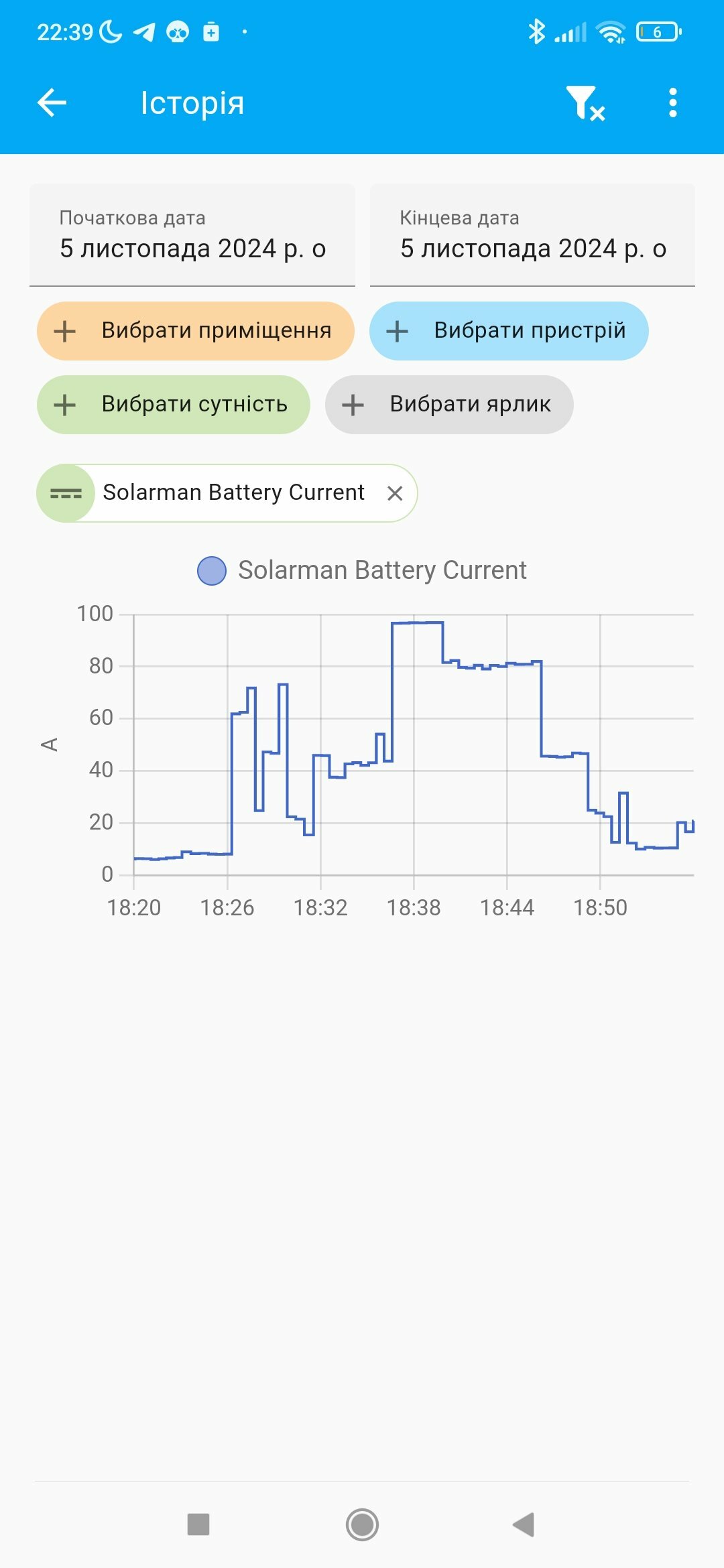The width and height of the screenshot is (724, 1568).
Task: Tap the Вибрати пристрій chip
Action: [x=509, y=331]
